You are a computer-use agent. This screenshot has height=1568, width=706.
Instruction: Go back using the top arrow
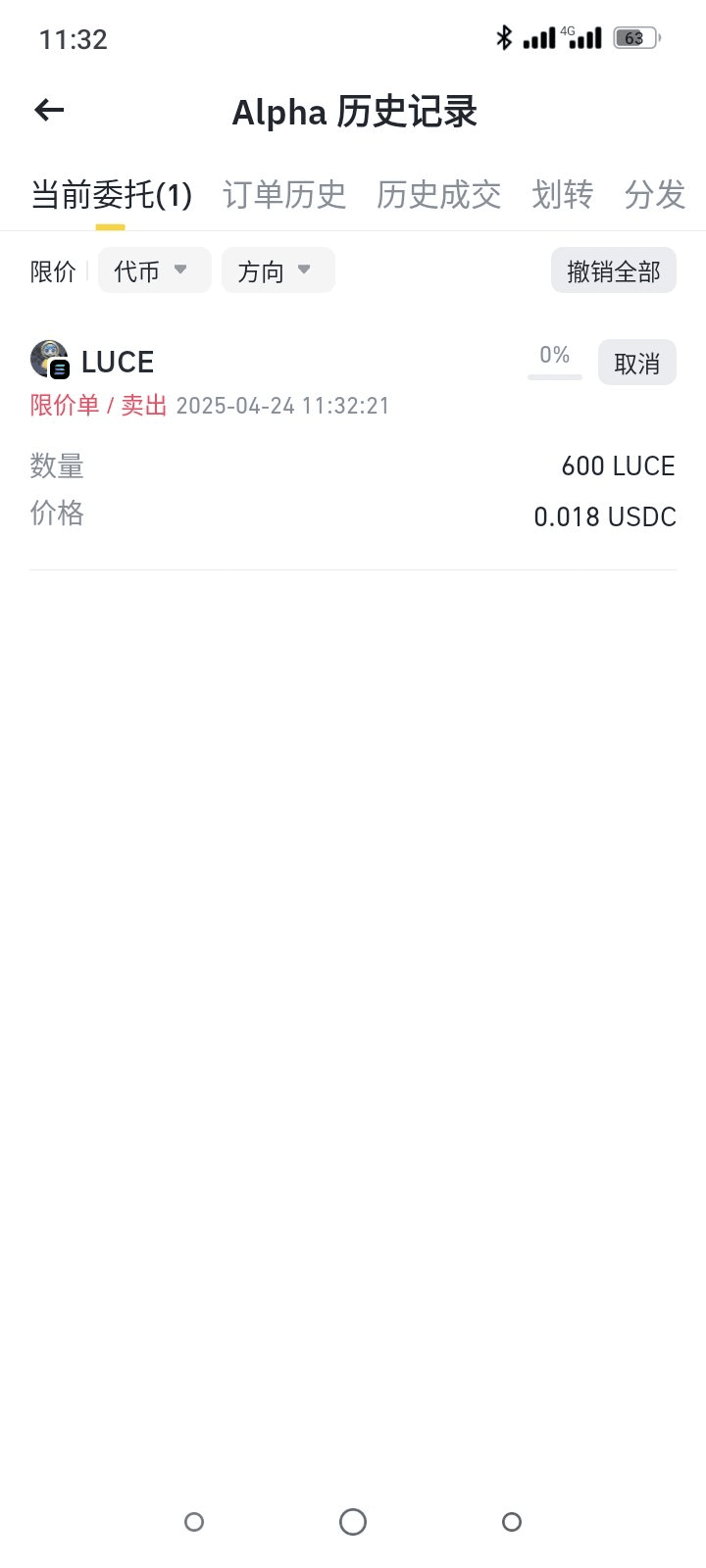[x=49, y=111]
